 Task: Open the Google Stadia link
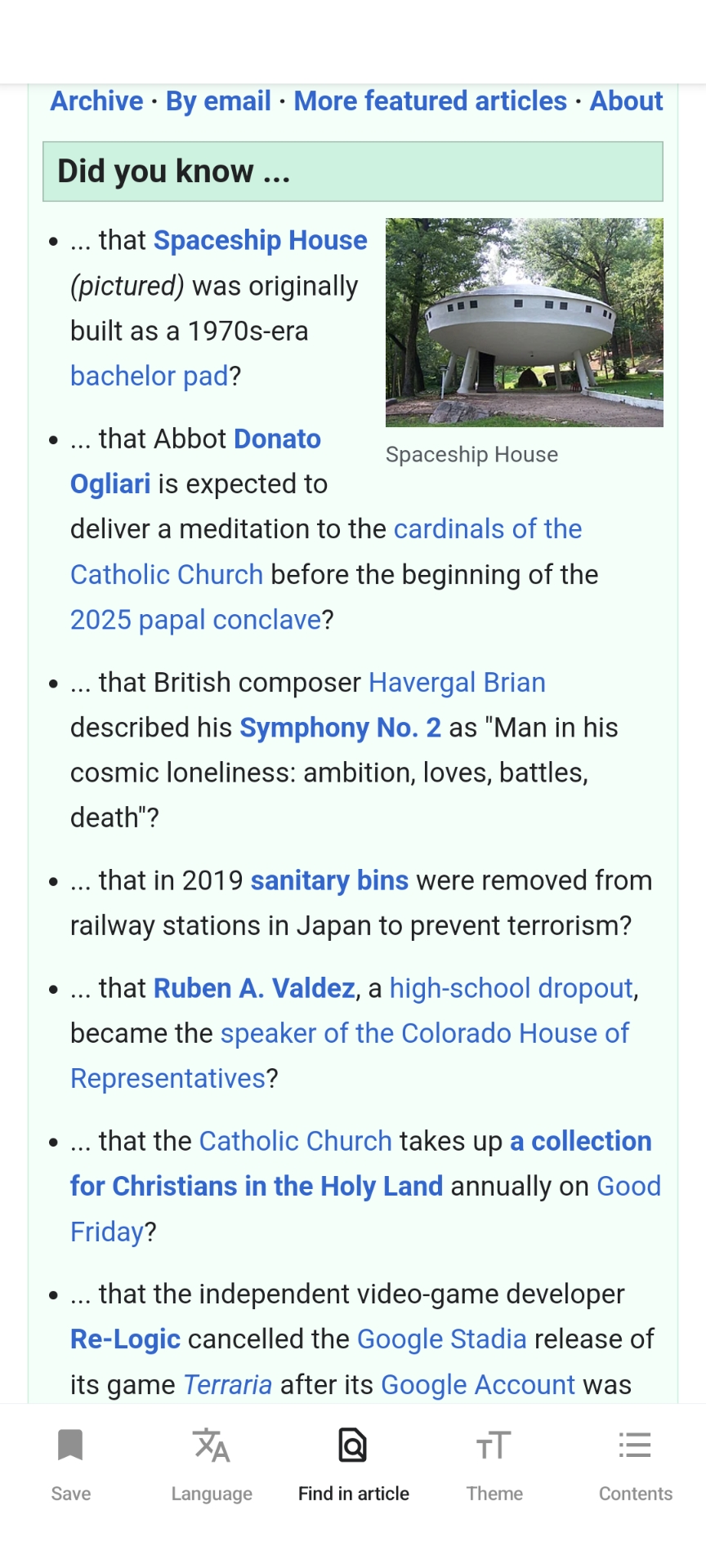[x=441, y=1339]
